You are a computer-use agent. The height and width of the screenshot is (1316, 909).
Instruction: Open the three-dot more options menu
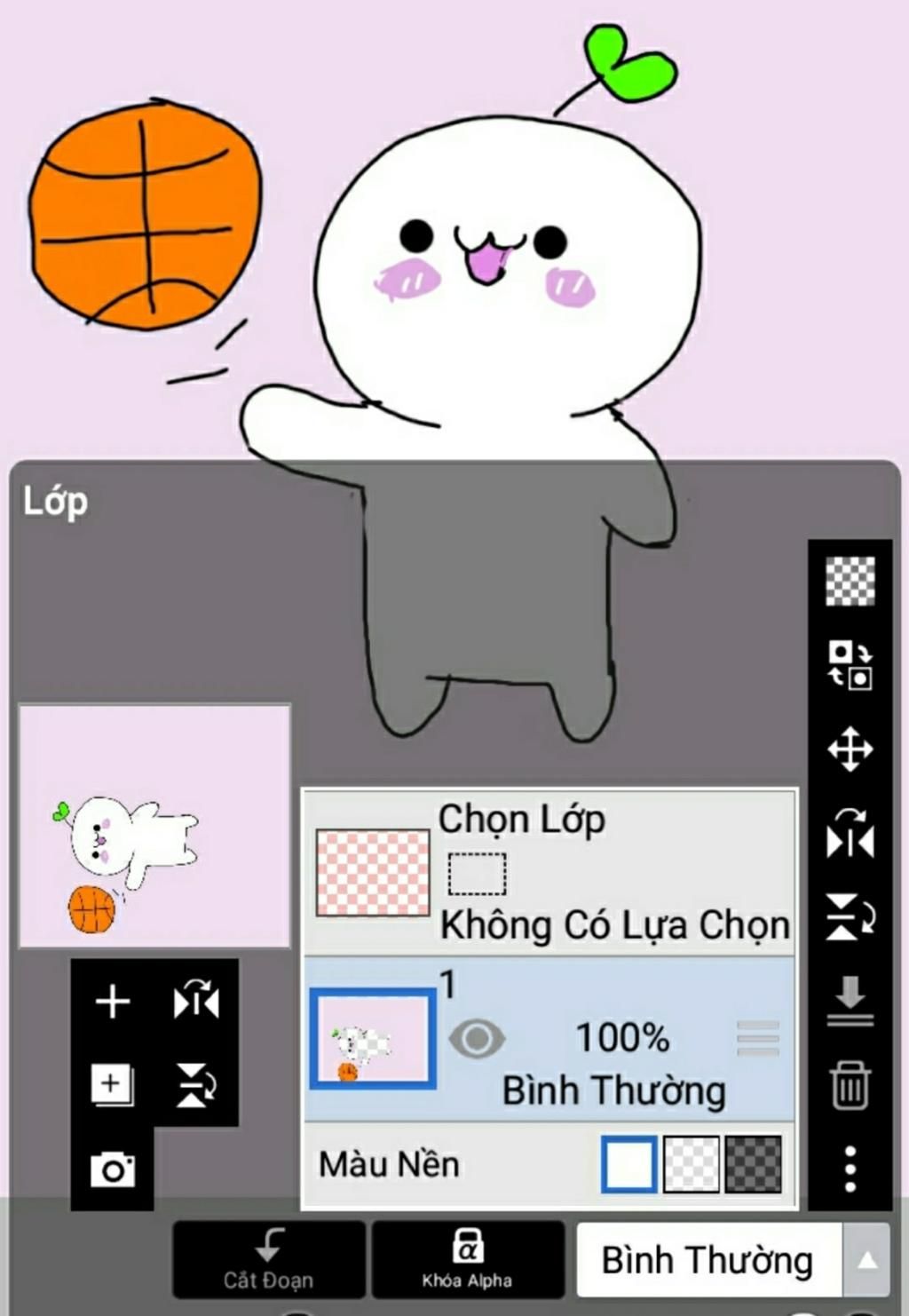click(x=850, y=1168)
